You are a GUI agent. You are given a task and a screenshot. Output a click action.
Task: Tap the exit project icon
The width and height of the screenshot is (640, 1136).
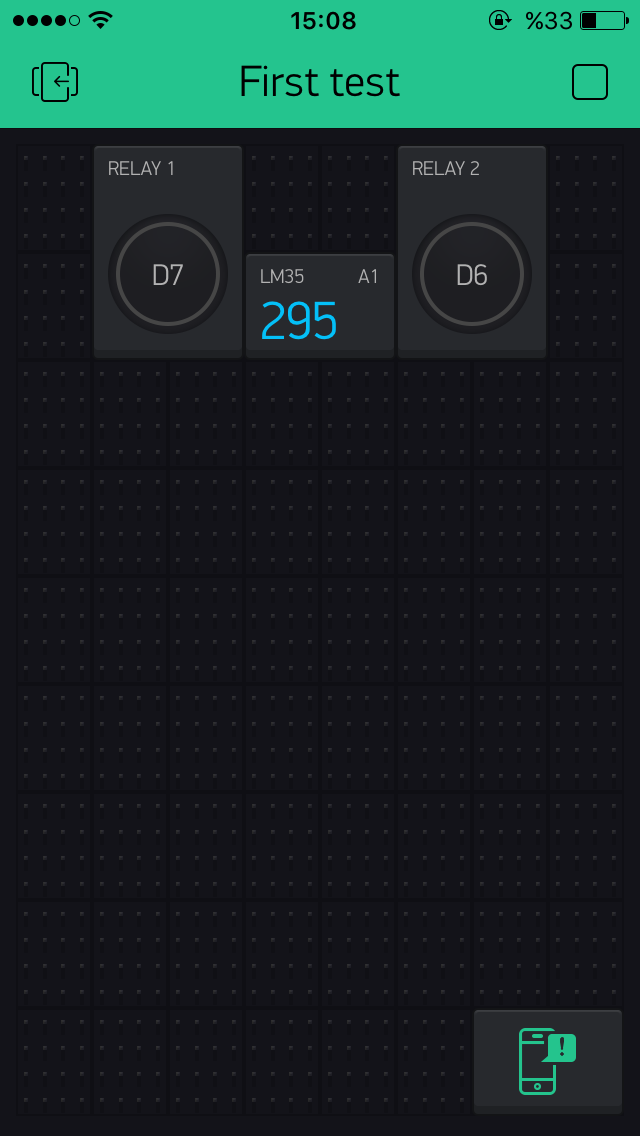(x=55, y=82)
